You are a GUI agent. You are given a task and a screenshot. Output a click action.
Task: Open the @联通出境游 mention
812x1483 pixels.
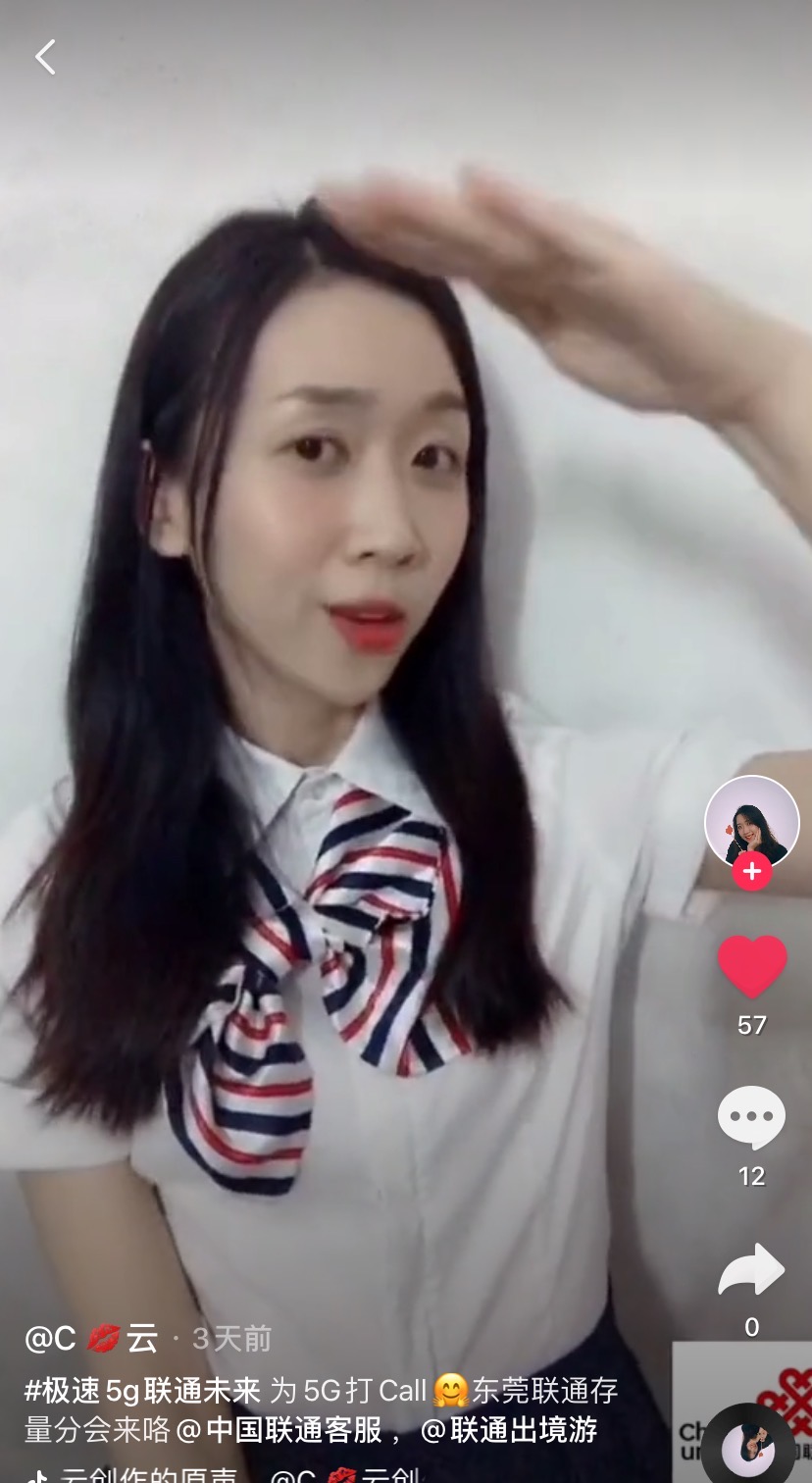pos(509,1430)
